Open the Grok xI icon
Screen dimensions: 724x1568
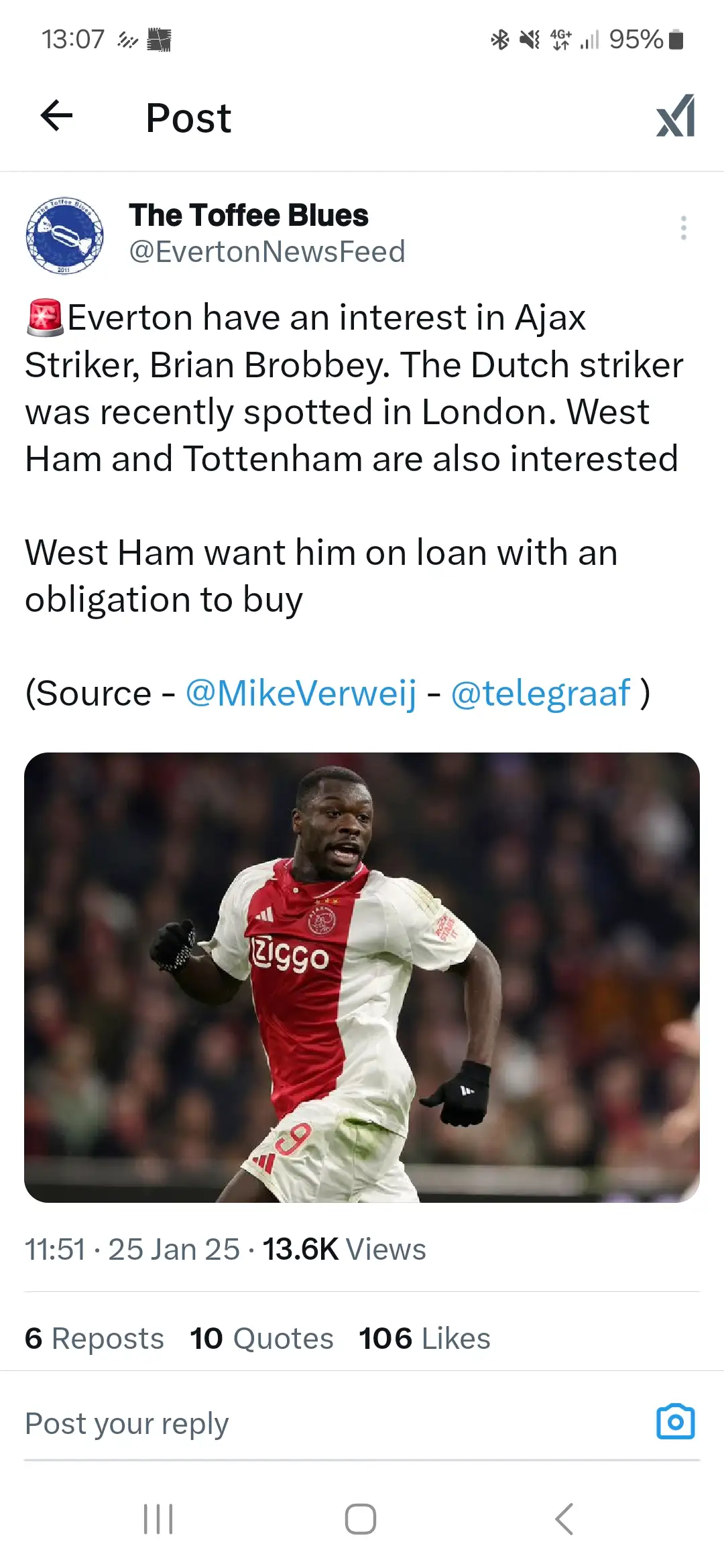click(x=675, y=117)
